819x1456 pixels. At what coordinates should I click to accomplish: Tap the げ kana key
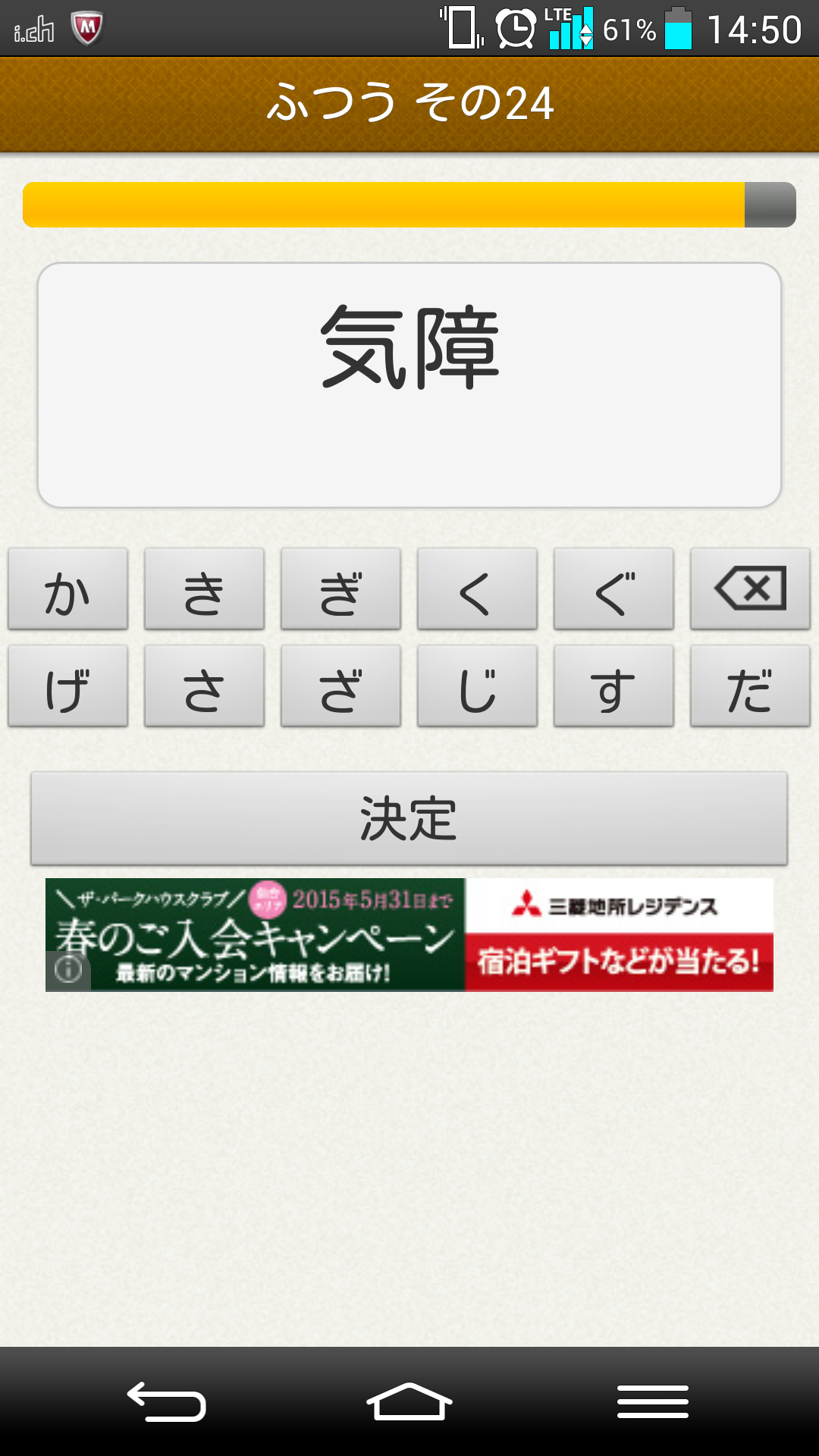(68, 686)
